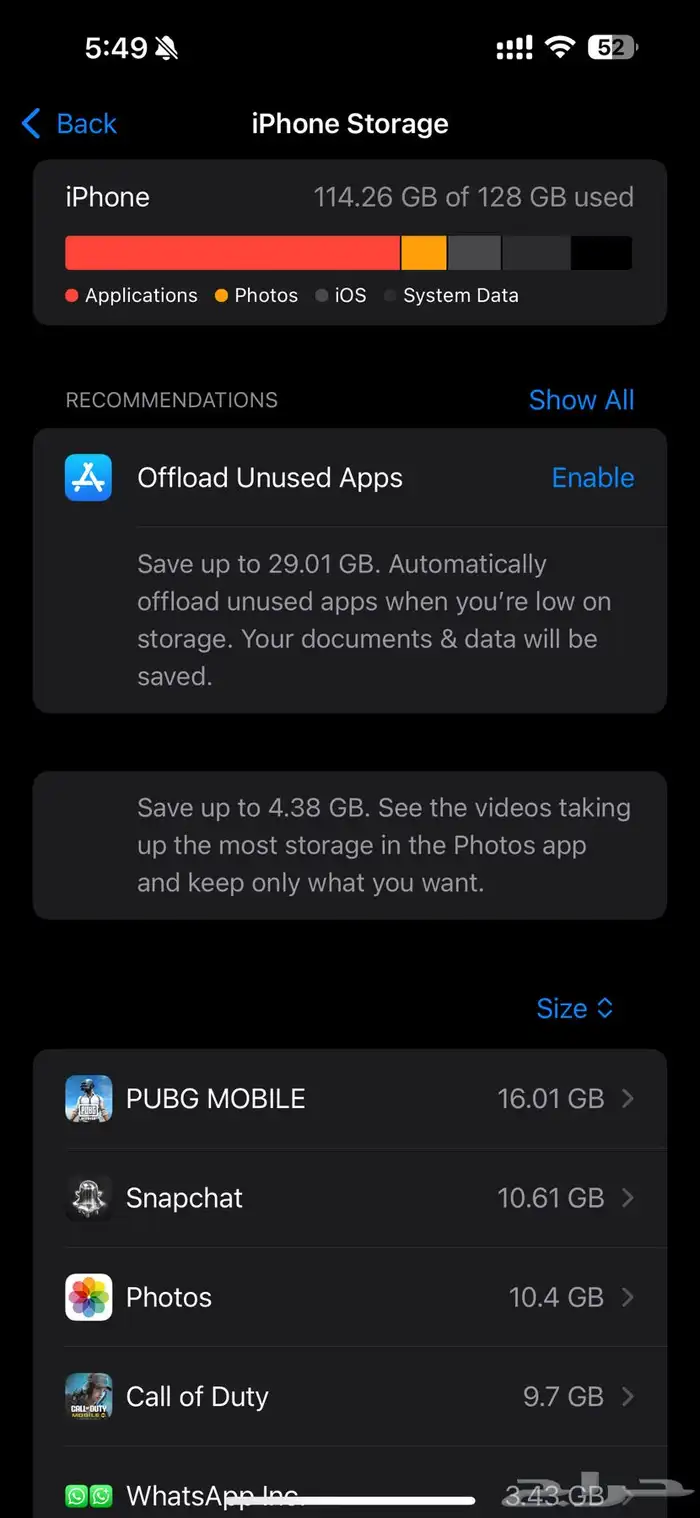Image resolution: width=700 pixels, height=1518 pixels.
Task: Change the Size sort order
Action: click(x=575, y=1008)
